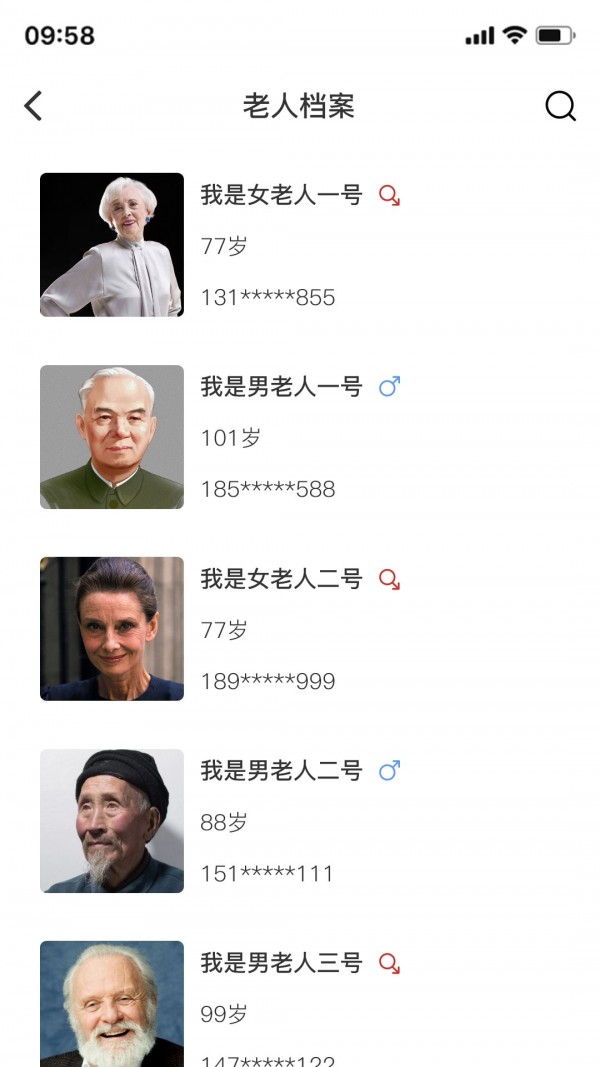Go back from 老人档案 page
This screenshot has width=600, height=1067.
34,106
